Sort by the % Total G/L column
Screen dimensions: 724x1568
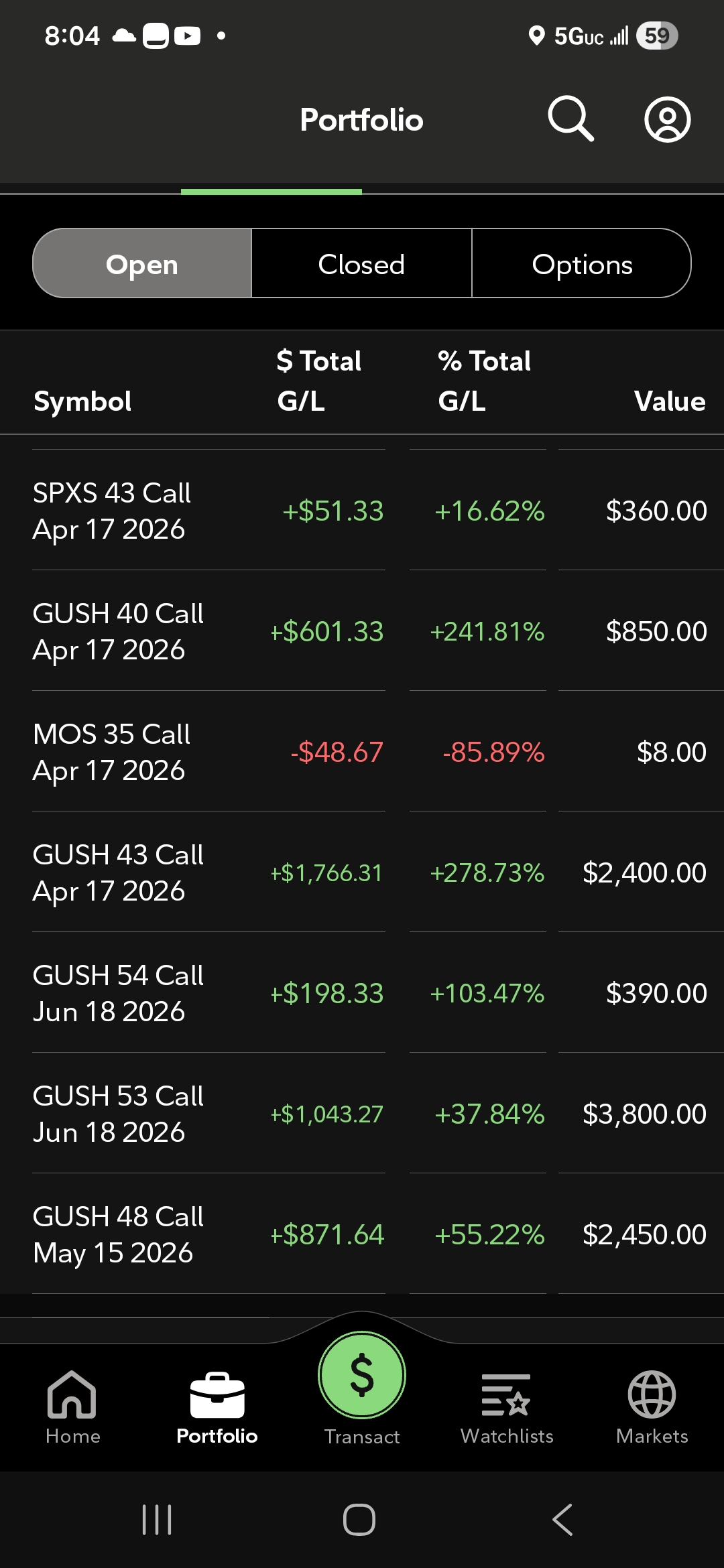(x=484, y=381)
